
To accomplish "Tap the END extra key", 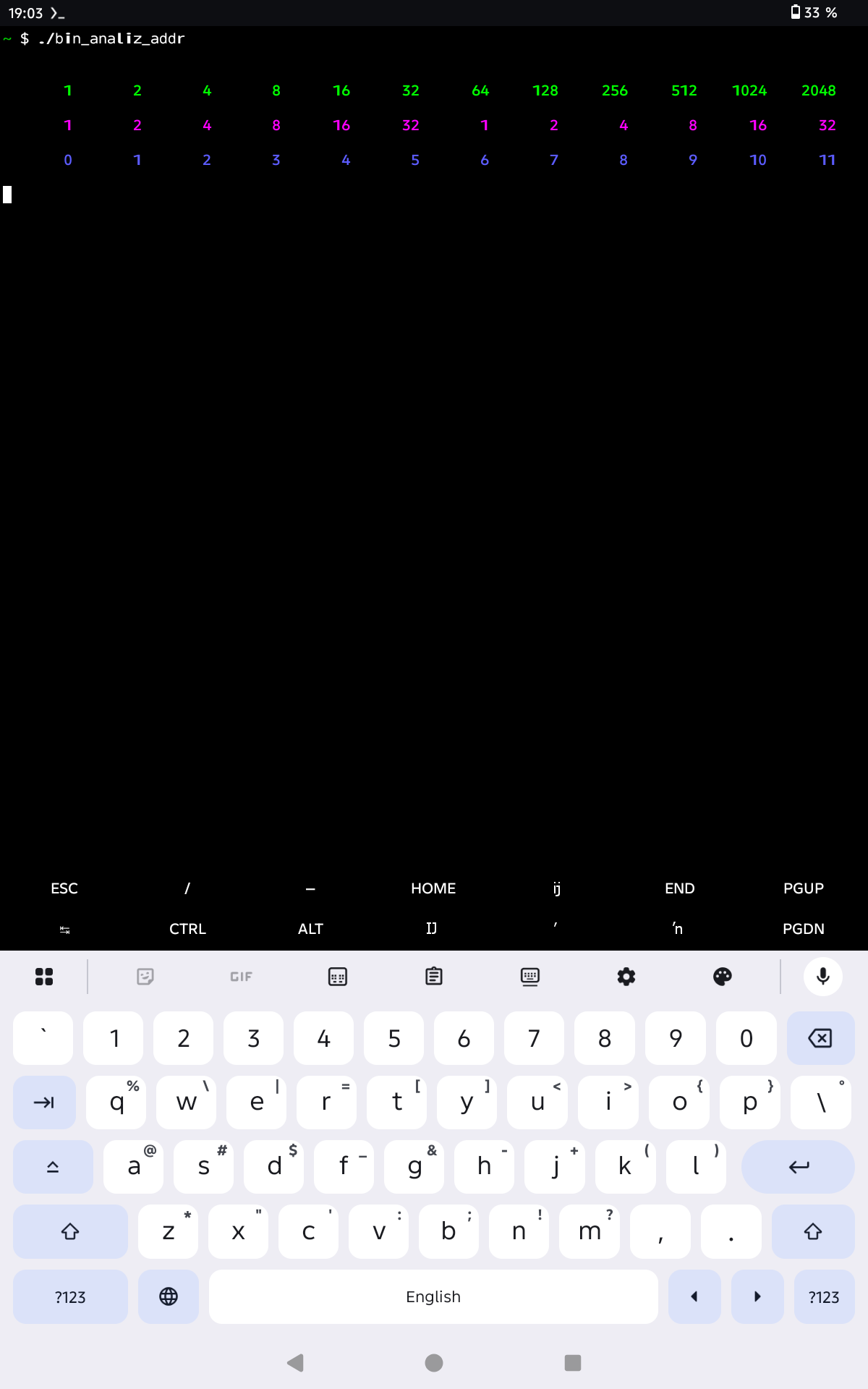I will (x=680, y=888).
